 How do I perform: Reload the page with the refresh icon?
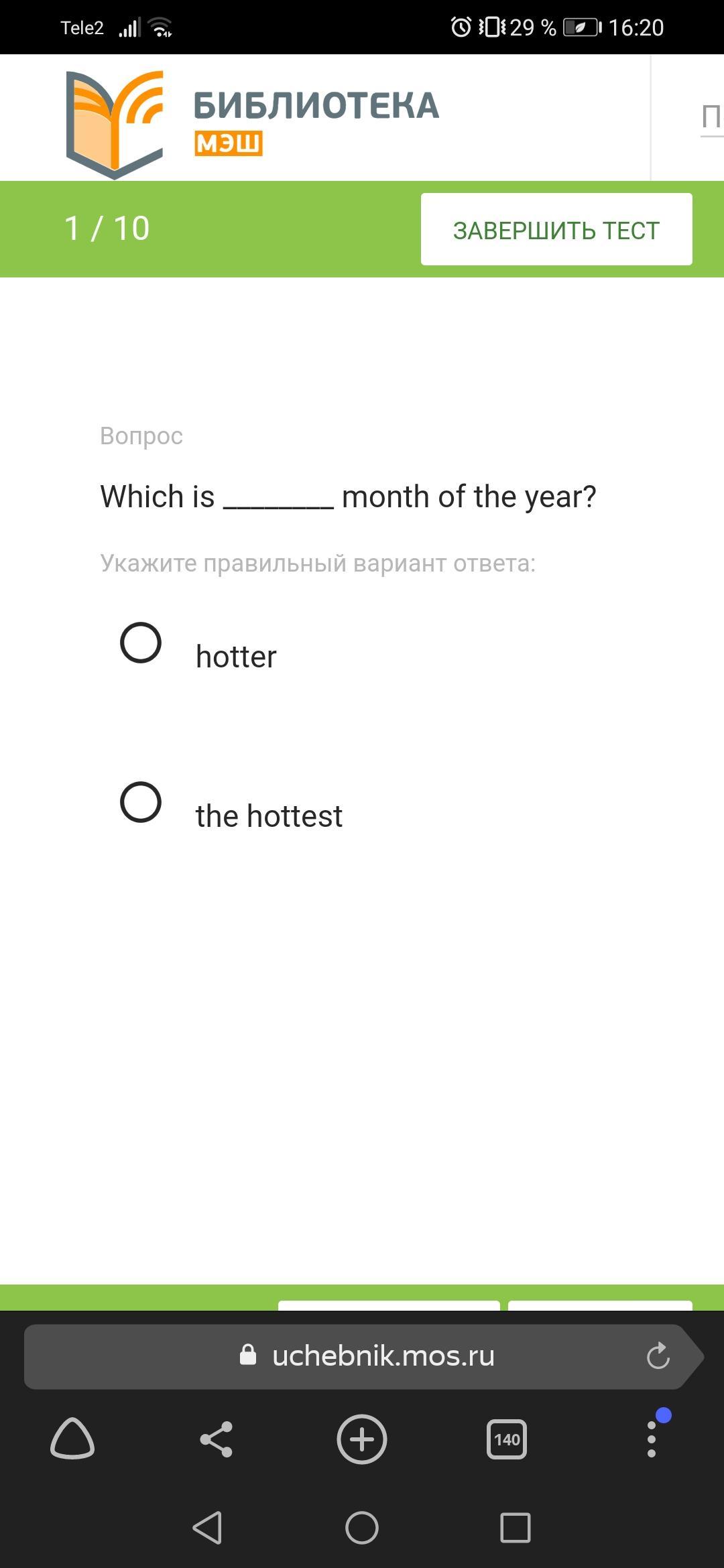[x=658, y=1356]
